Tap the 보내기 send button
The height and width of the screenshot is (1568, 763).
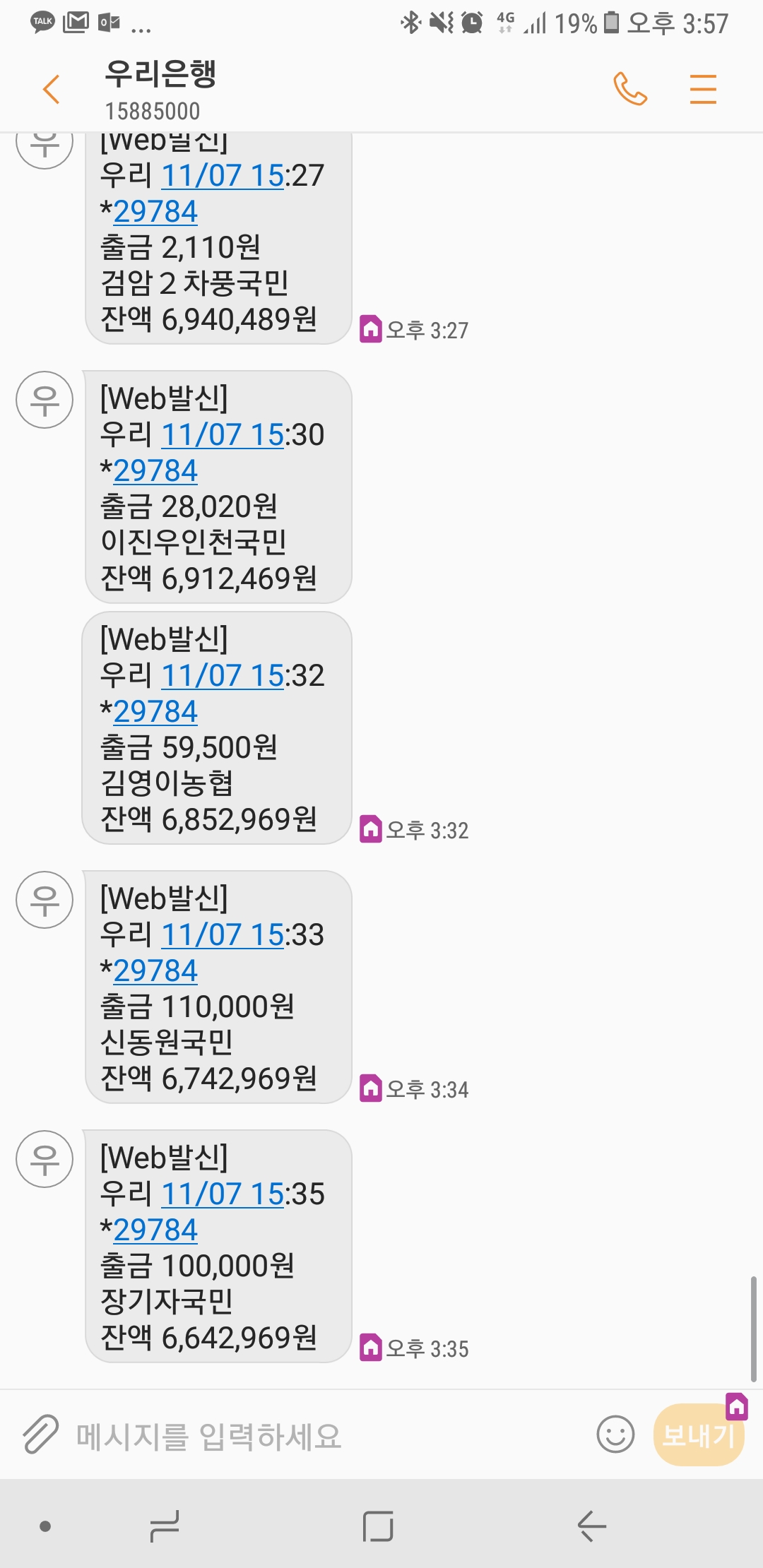pos(699,1435)
